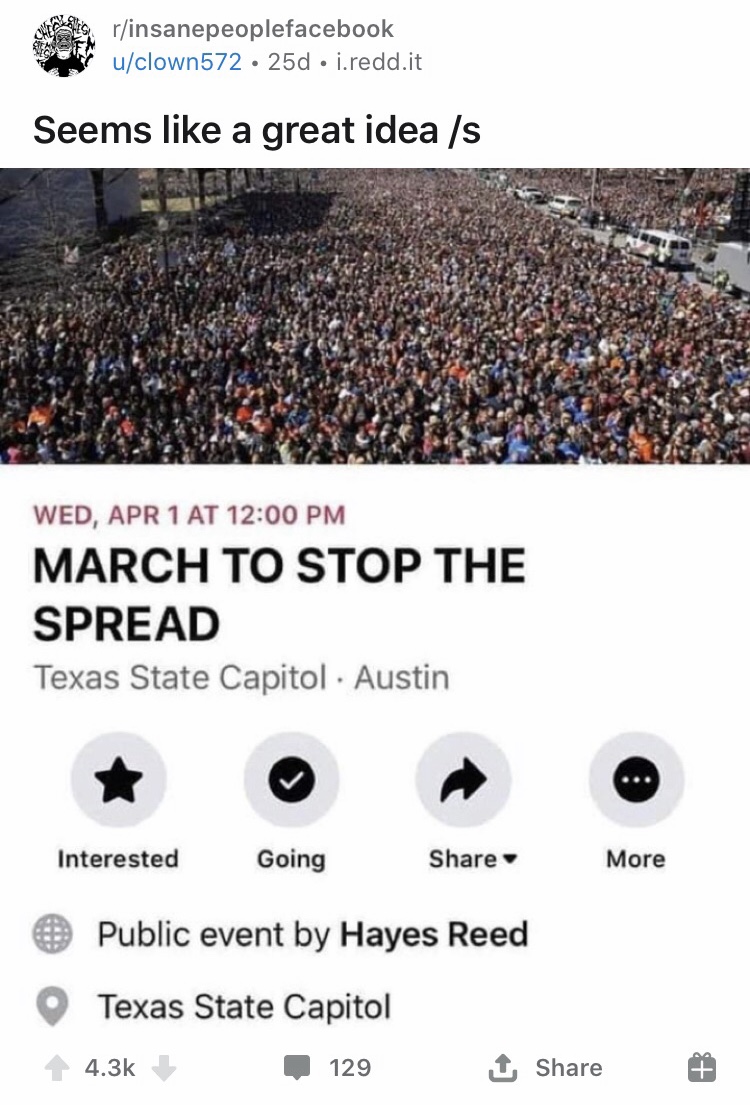This screenshot has width=750, height=1105.
Task: Open the r/insanepeoplefacebook subreddit
Action: (252, 29)
